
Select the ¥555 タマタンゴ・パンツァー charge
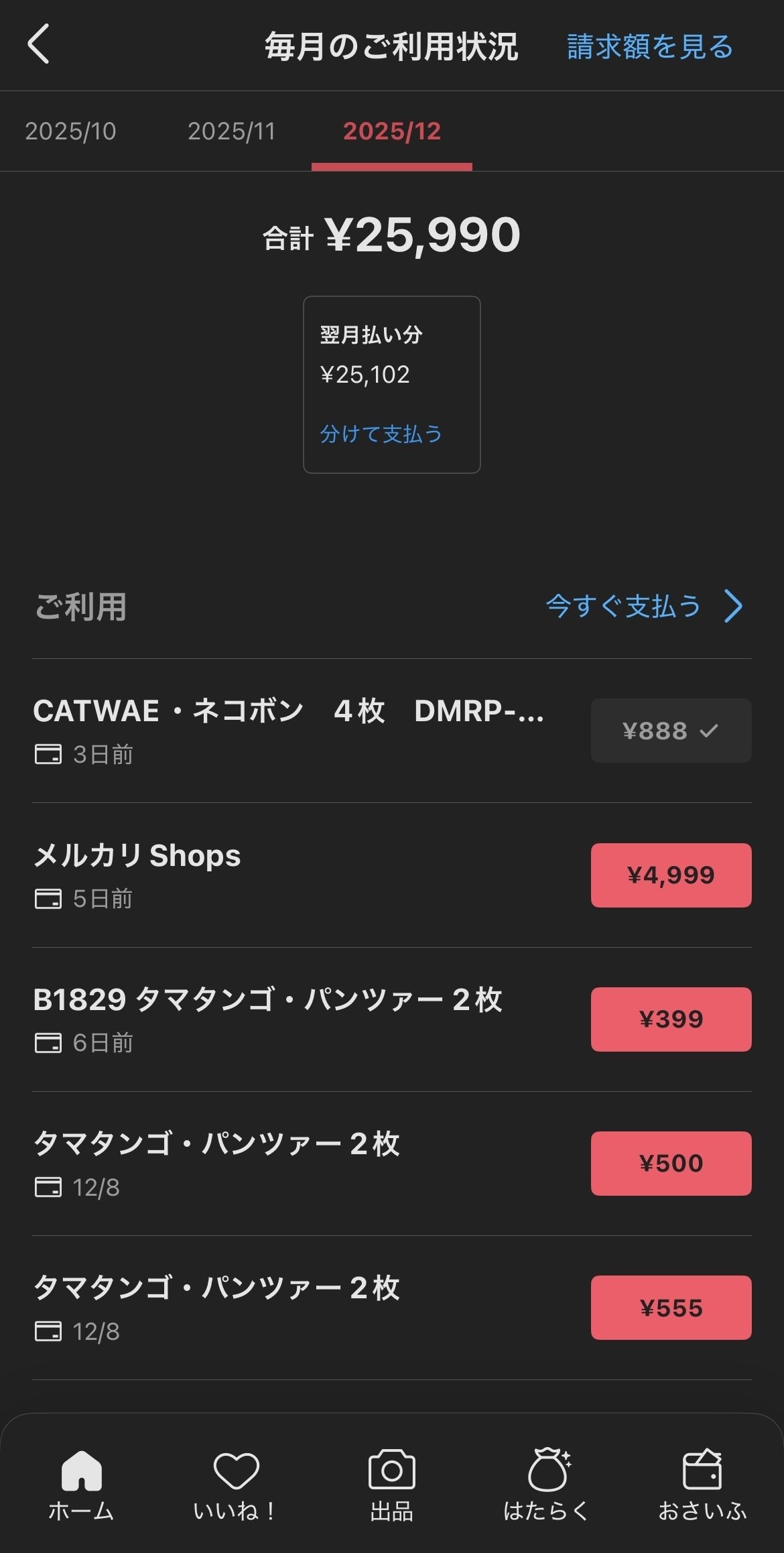[x=671, y=1308]
